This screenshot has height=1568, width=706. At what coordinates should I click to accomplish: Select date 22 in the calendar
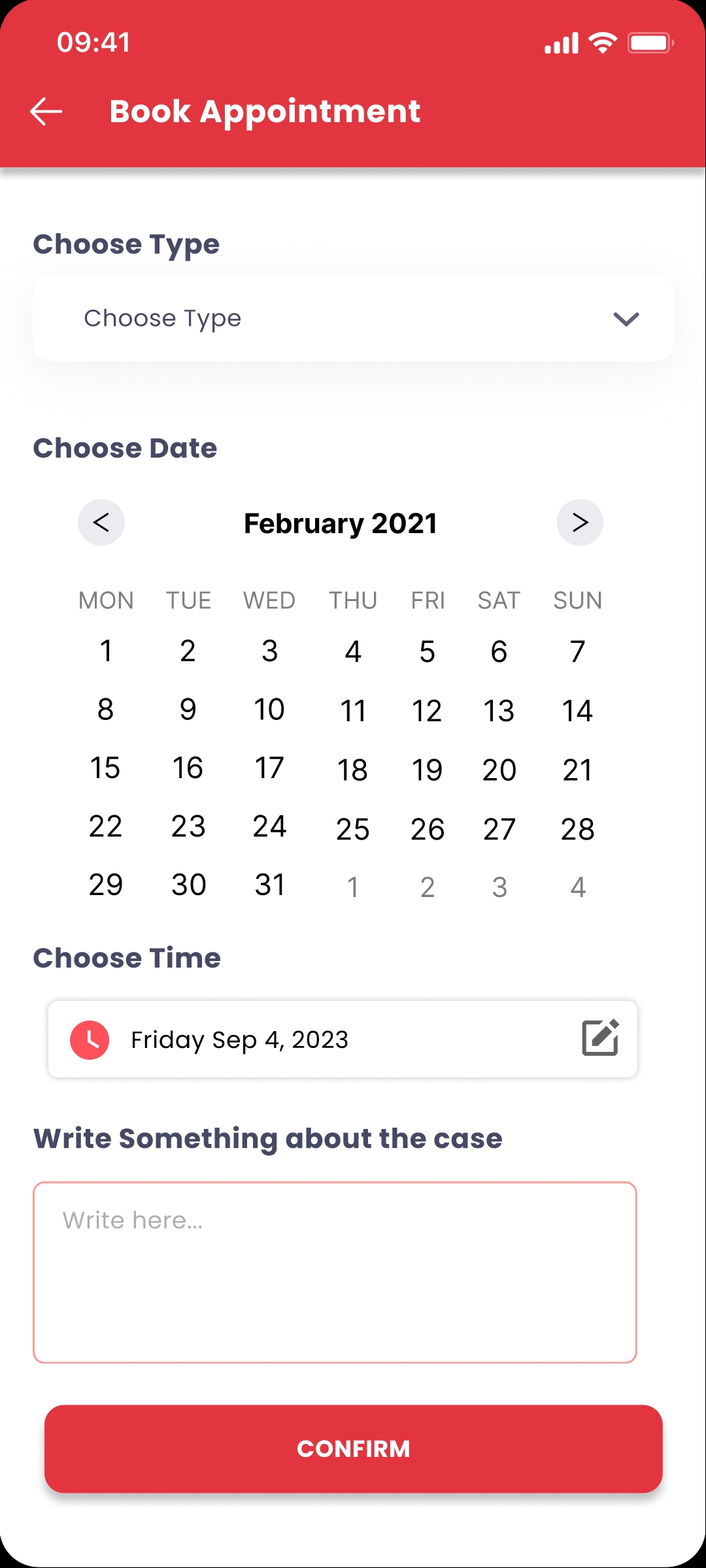click(x=105, y=826)
